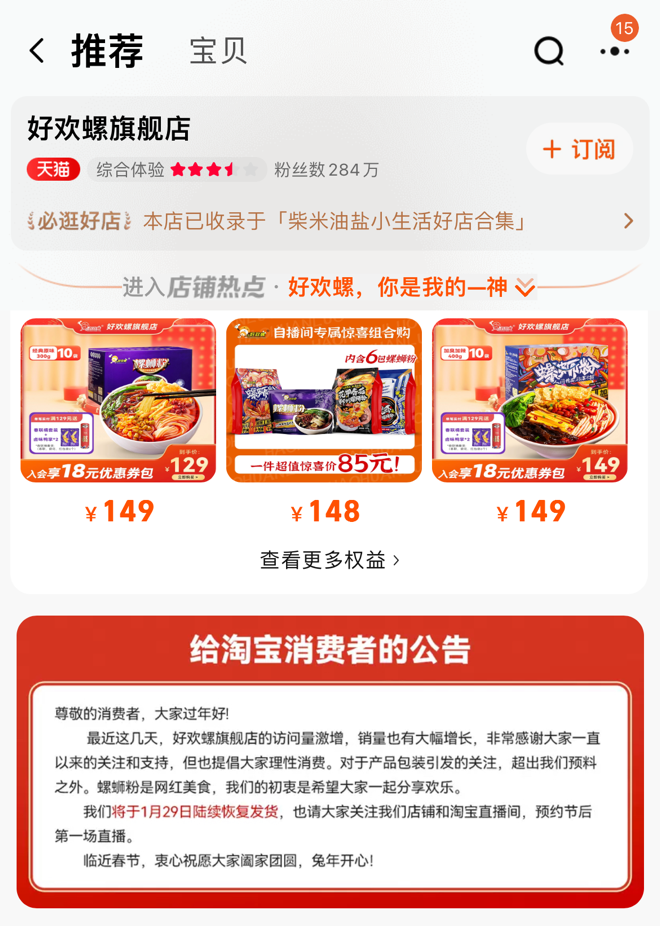Switch to the 推荐 tab
The image size is (660, 926).
pos(107,51)
